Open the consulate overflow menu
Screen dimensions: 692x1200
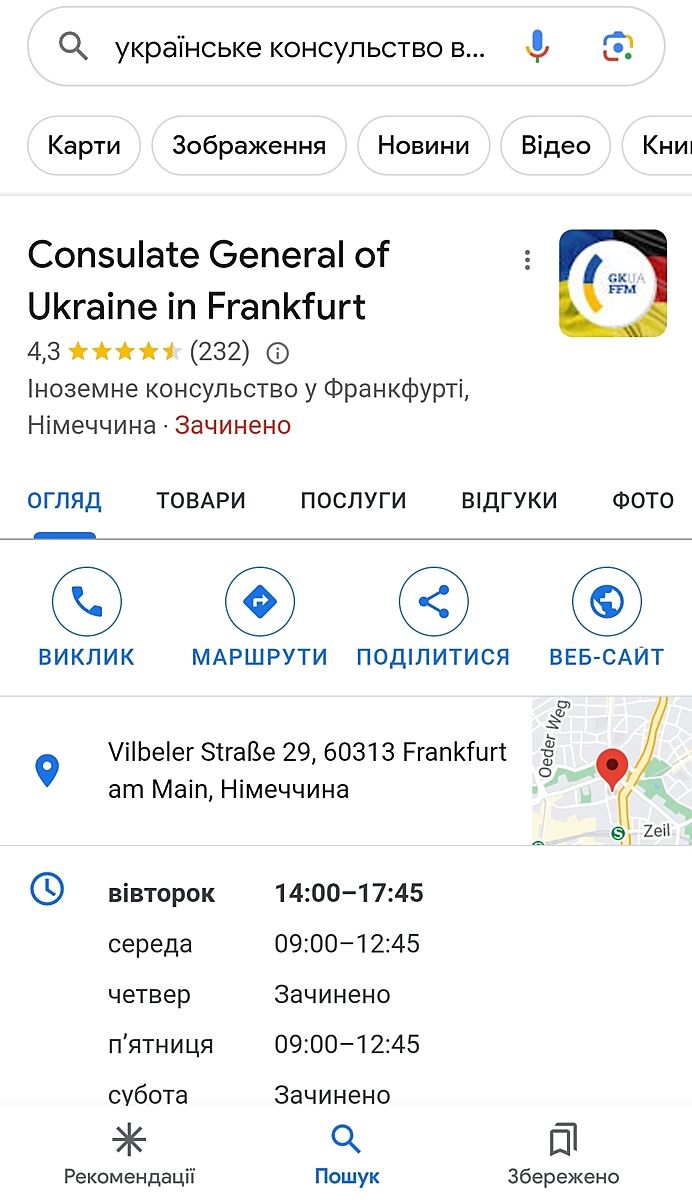coord(527,261)
